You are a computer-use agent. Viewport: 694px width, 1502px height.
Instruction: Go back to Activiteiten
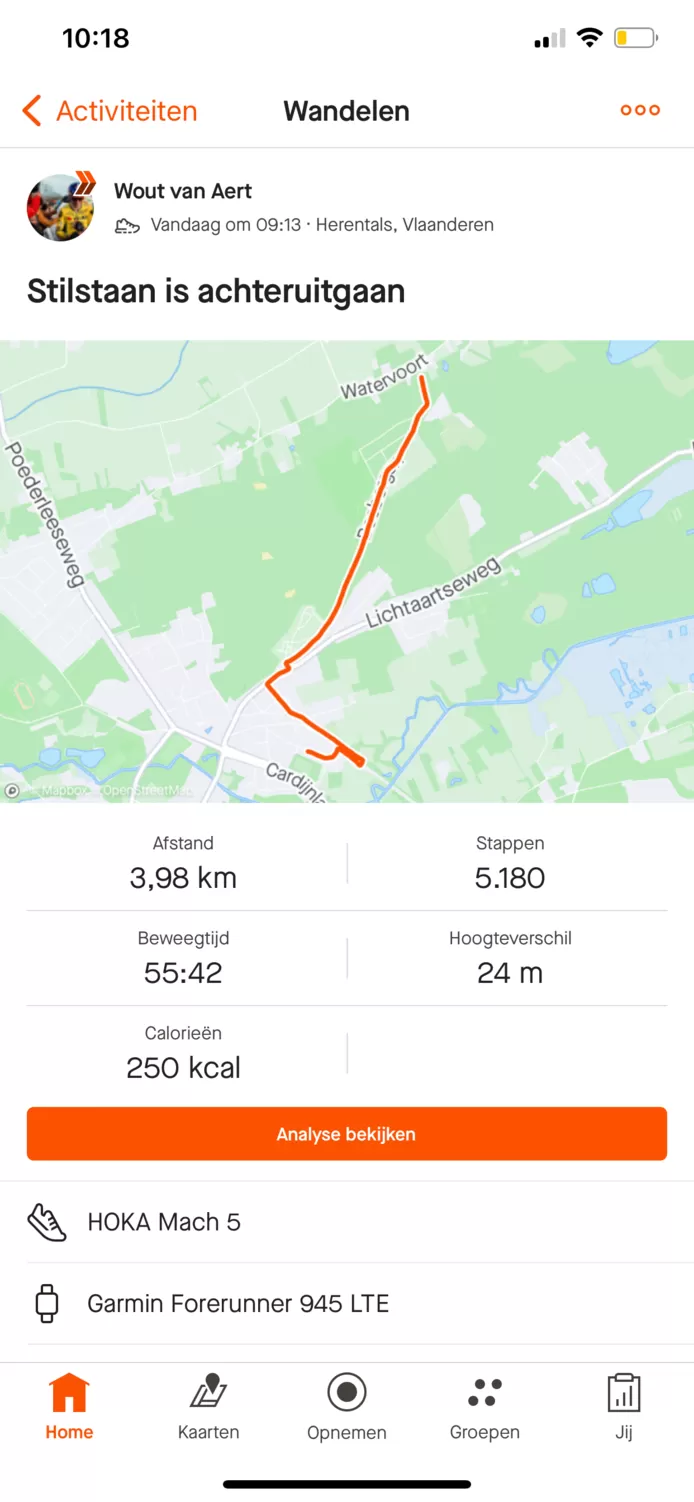point(110,111)
